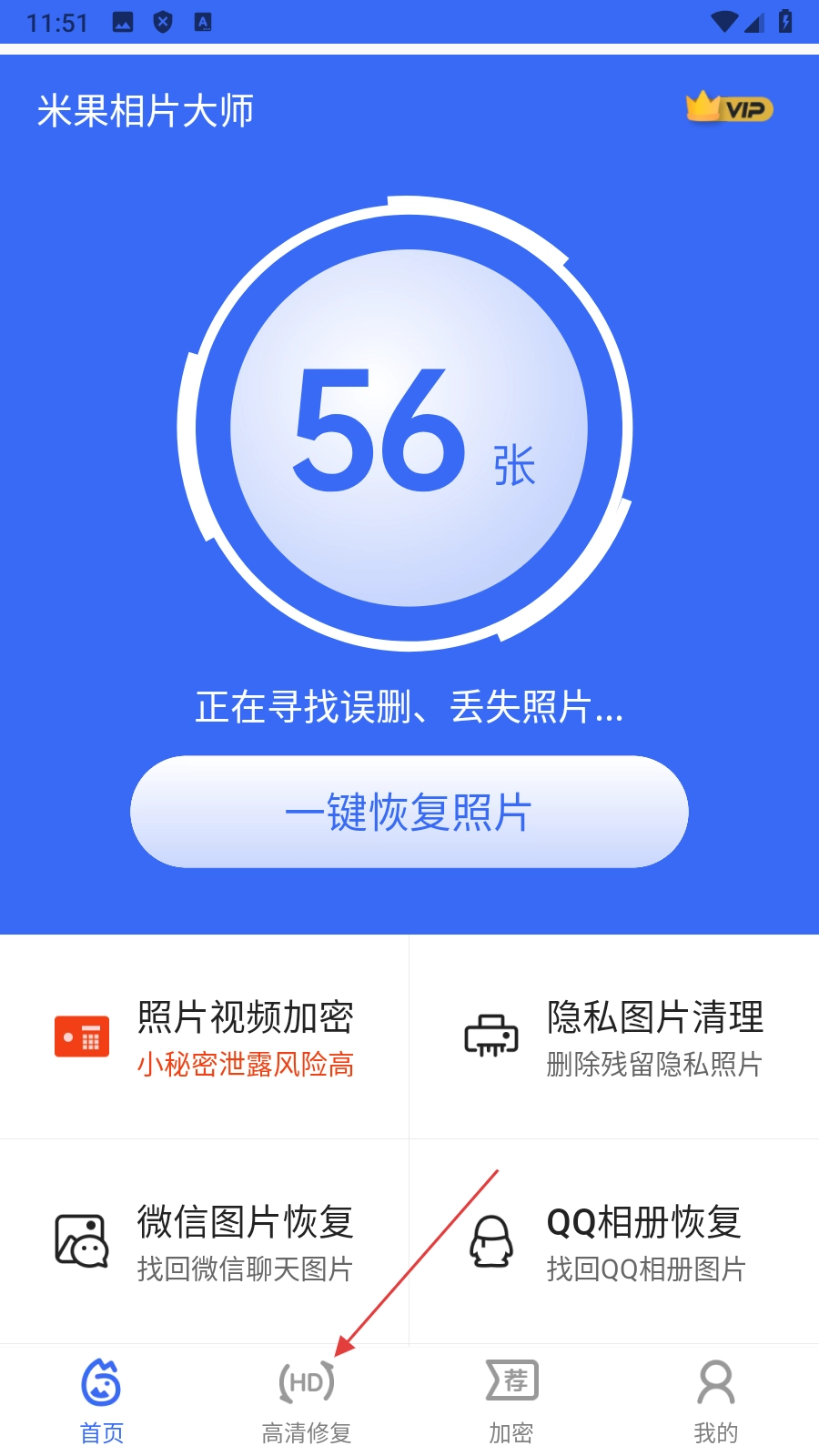Switch to the 高清修复 tab
Viewport: 819px width, 1456px height.
pos(307,1401)
